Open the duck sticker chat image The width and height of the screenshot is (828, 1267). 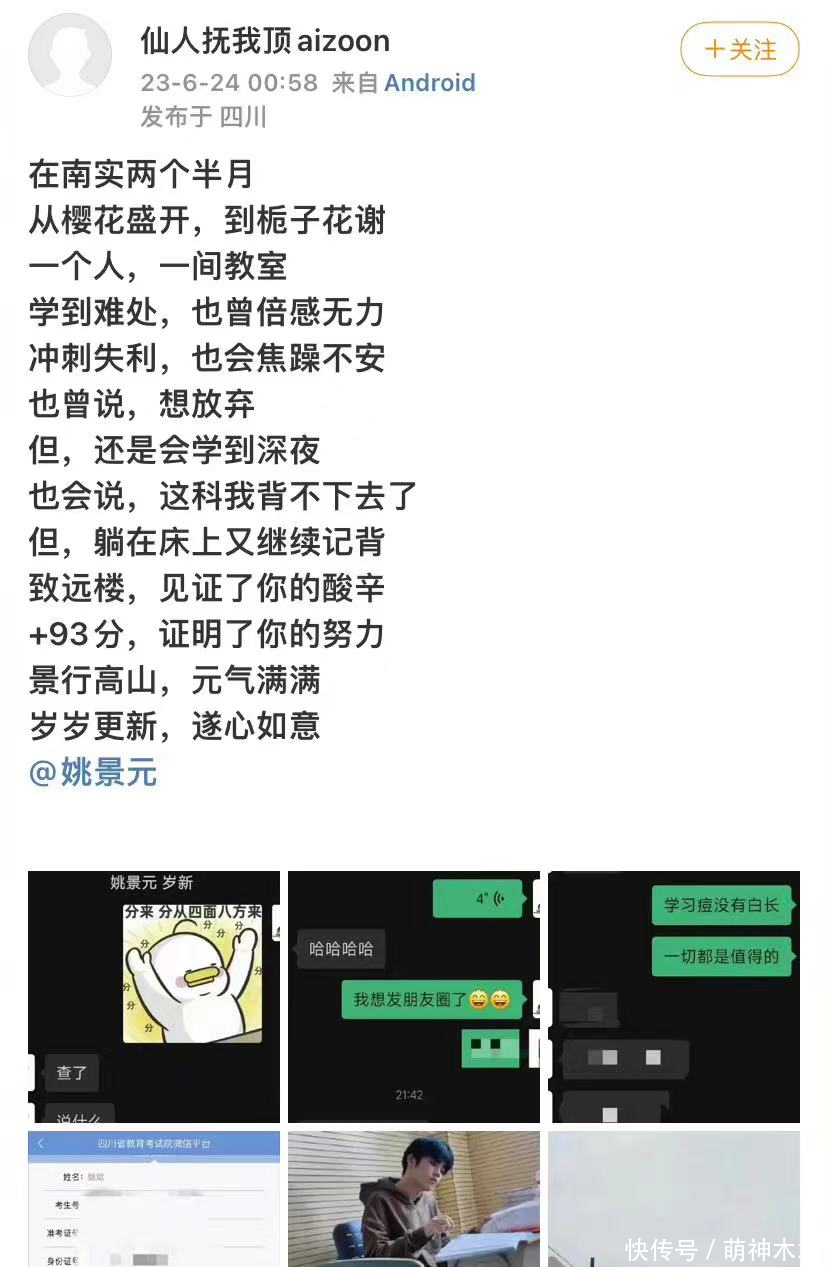pyautogui.click(x=154, y=996)
